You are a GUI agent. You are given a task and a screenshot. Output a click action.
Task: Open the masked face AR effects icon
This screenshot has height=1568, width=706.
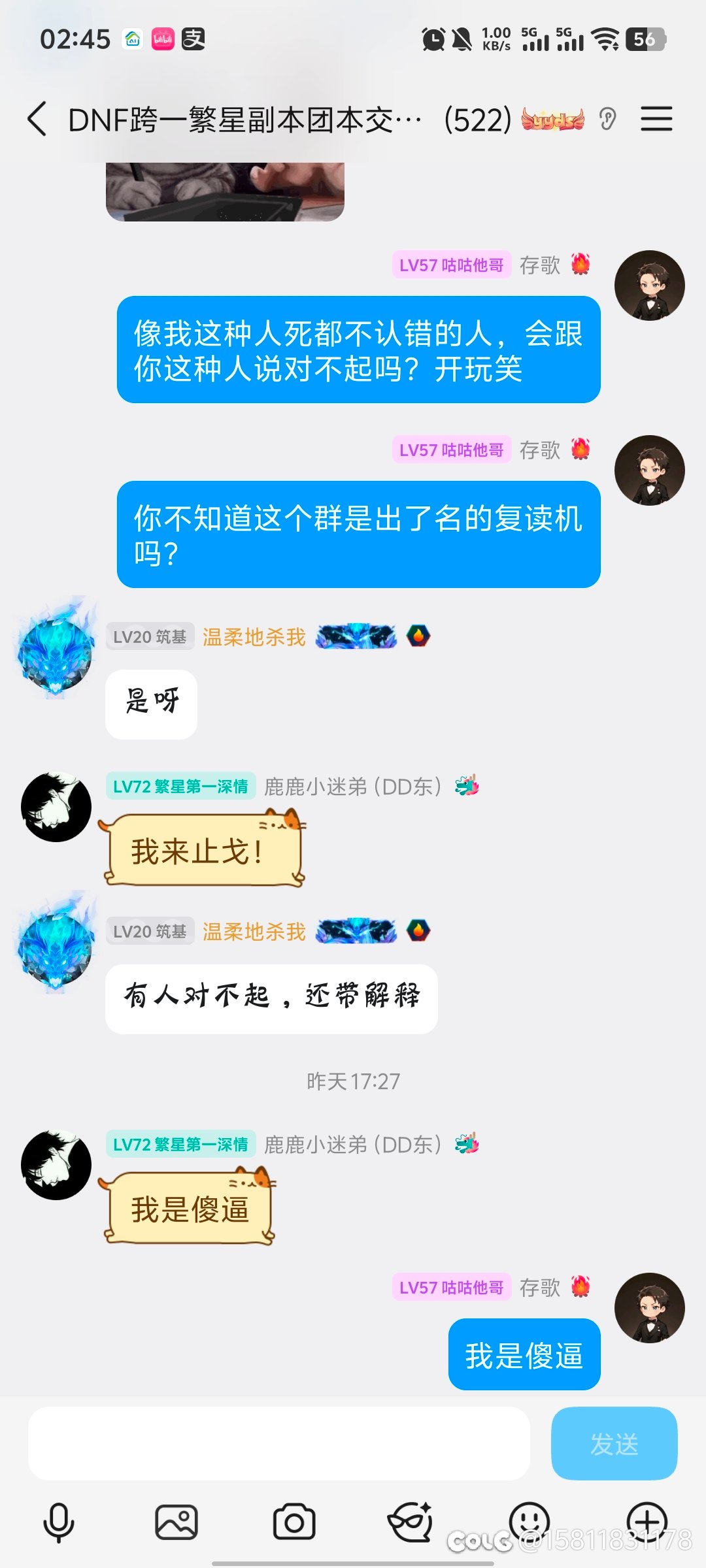411,1522
